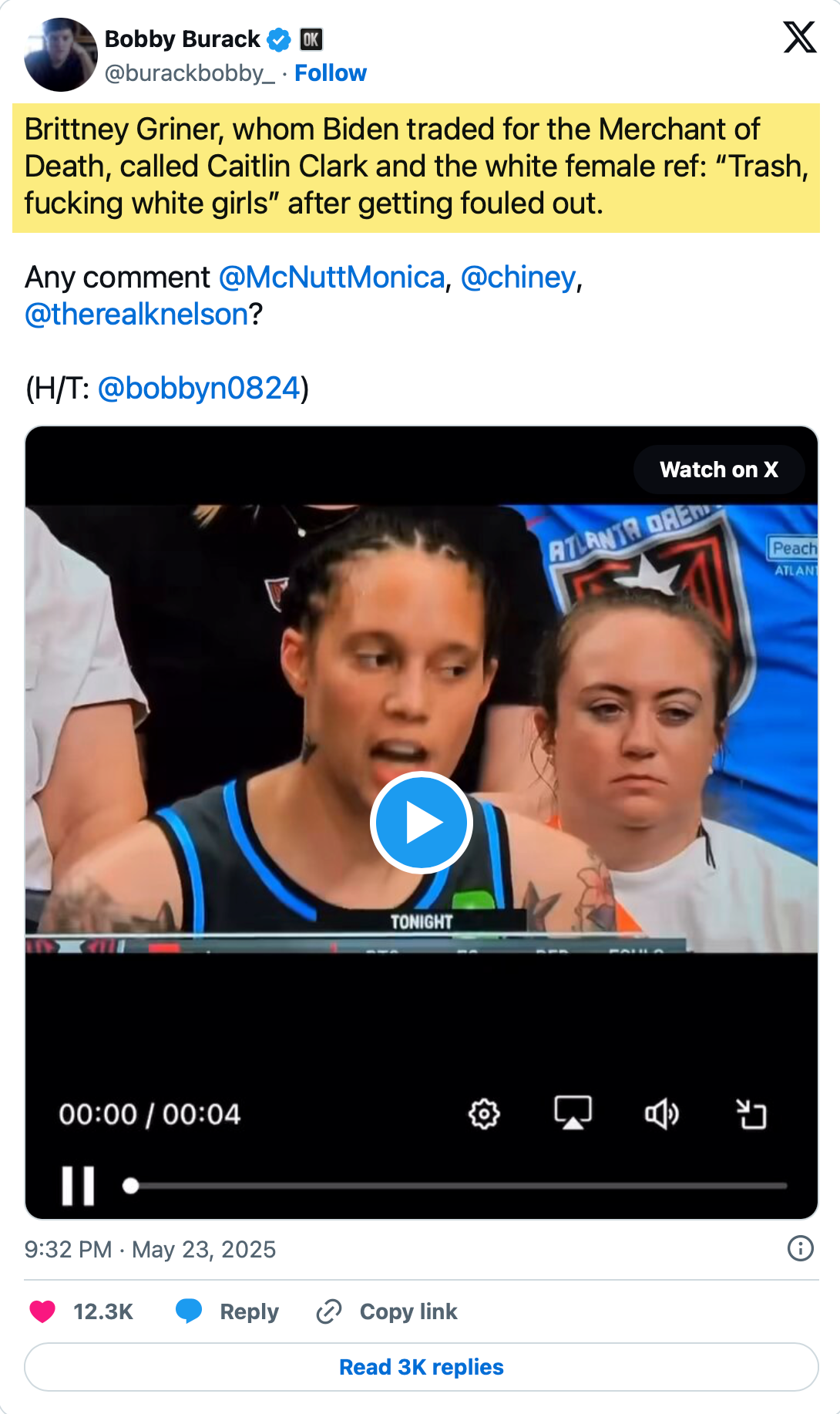Screen dimensions: 840x1414
Task: Toggle fullscreen rotate icon
Action: click(x=751, y=1114)
